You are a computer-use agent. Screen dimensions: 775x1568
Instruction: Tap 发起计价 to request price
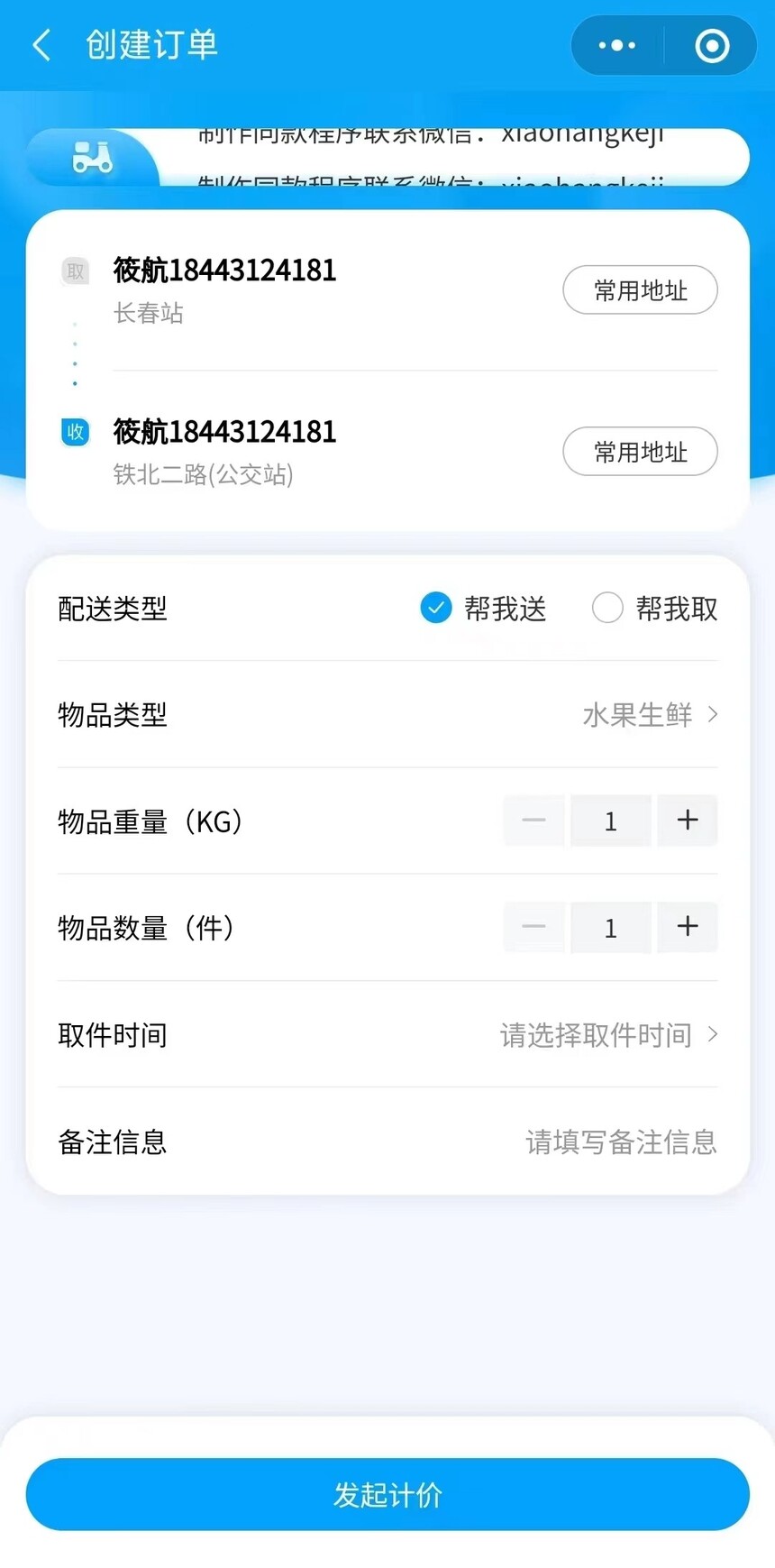point(387,1494)
